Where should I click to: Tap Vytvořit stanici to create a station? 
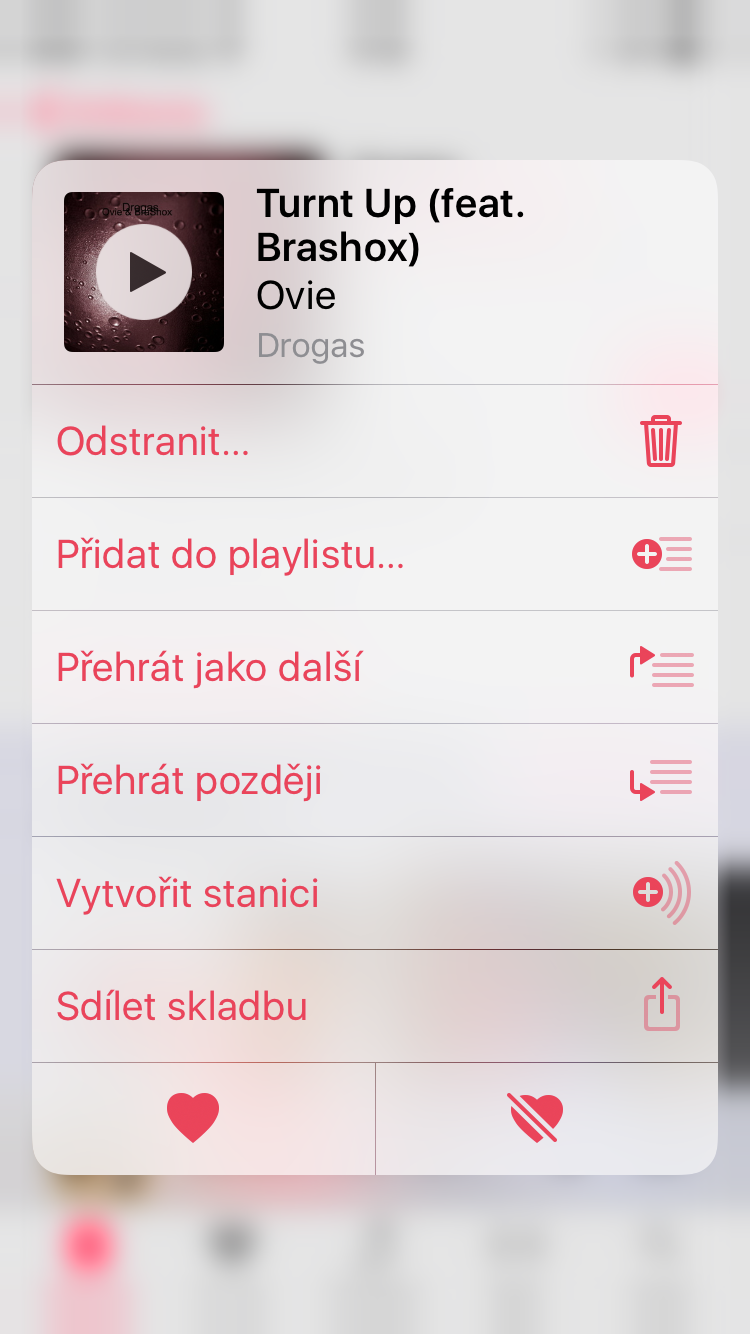pos(374,893)
